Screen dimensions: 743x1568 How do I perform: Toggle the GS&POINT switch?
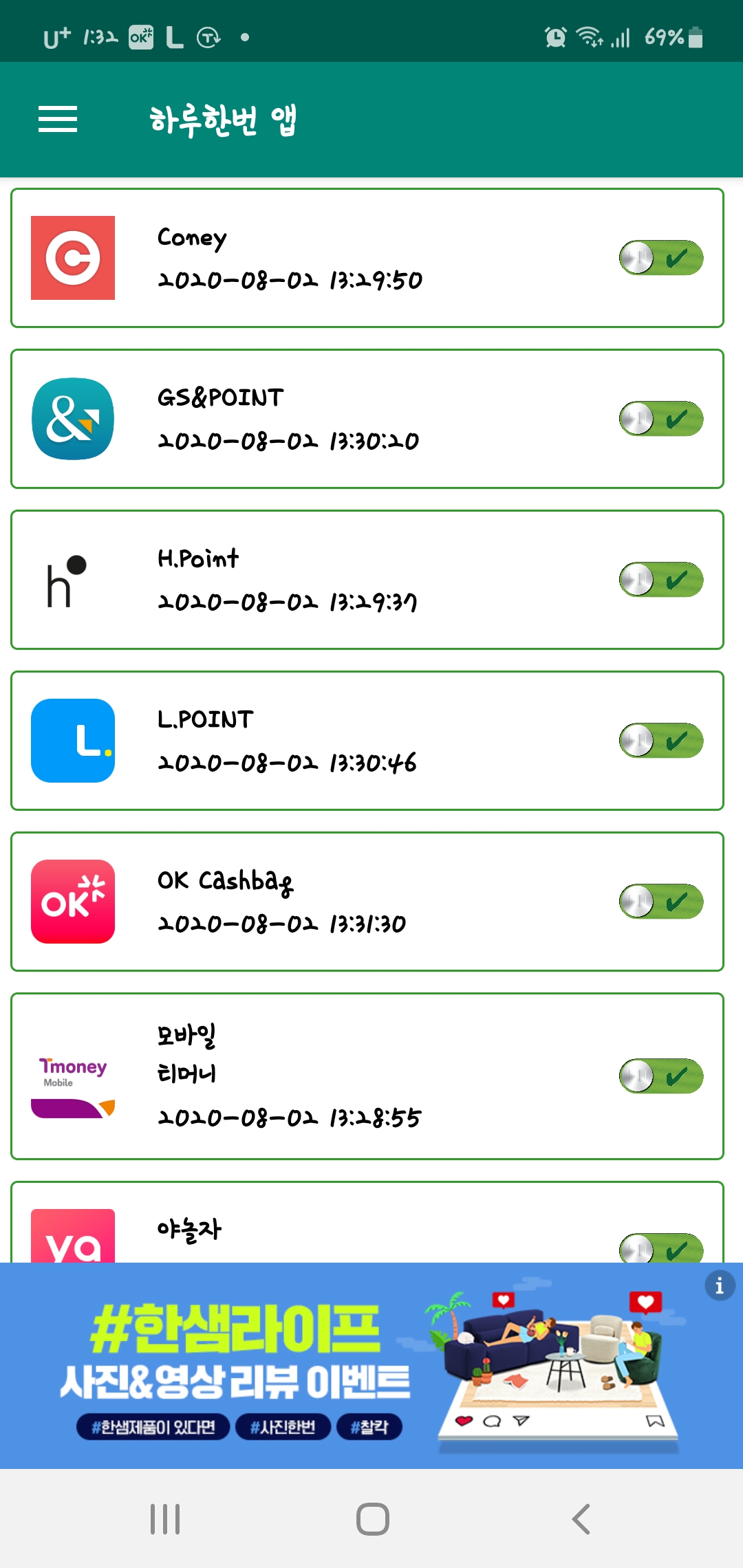(660, 419)
